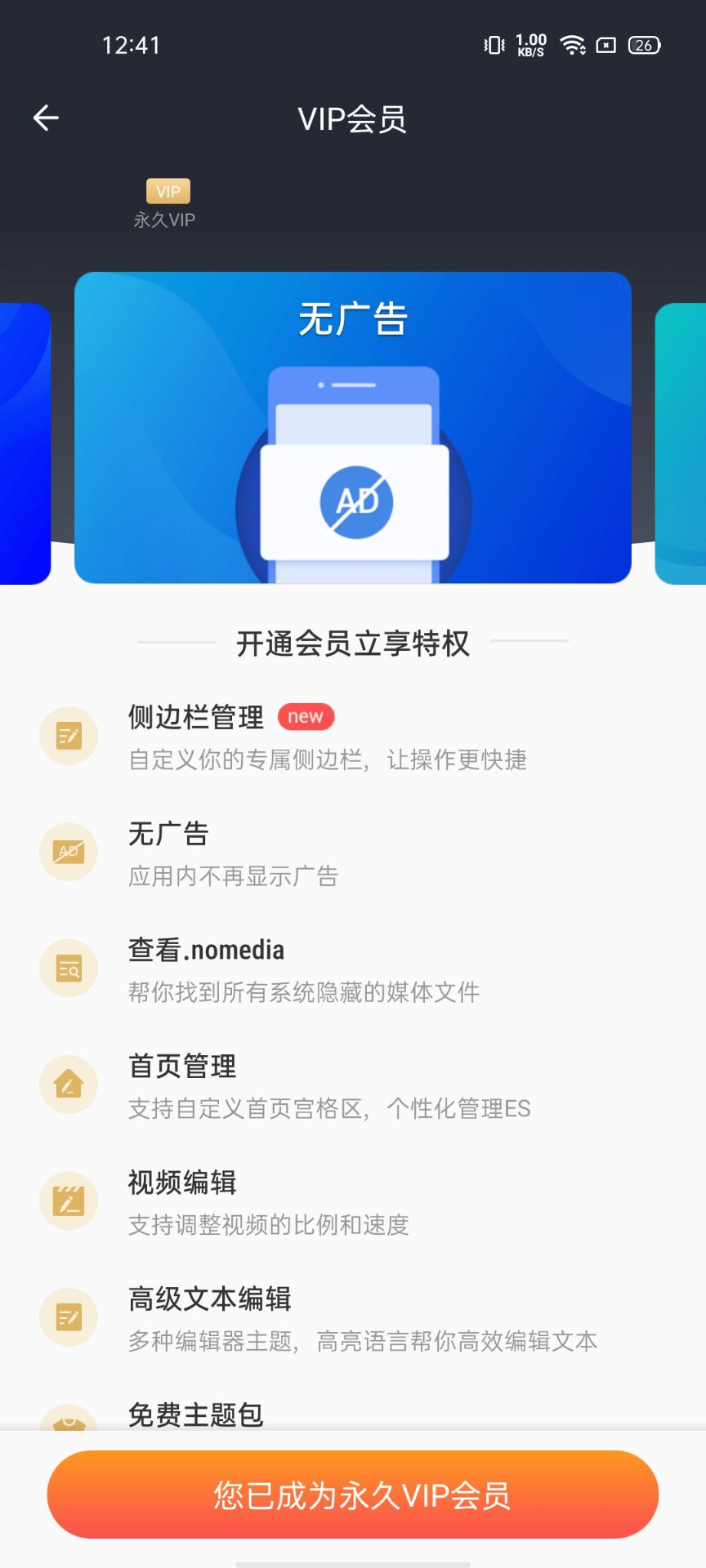
Task: Open the 高级文本编辑 privilege row
Action: 353,1317
